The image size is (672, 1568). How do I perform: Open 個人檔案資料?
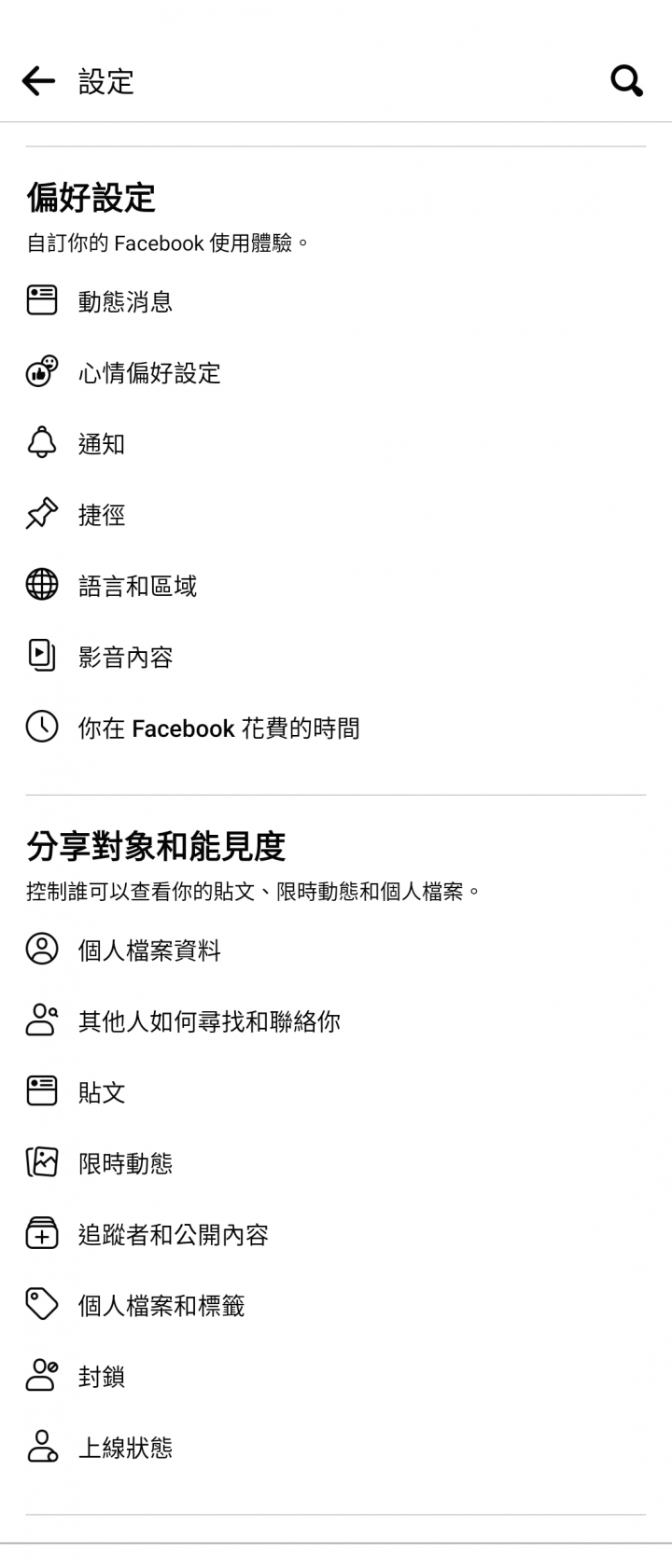coord(149,950)
